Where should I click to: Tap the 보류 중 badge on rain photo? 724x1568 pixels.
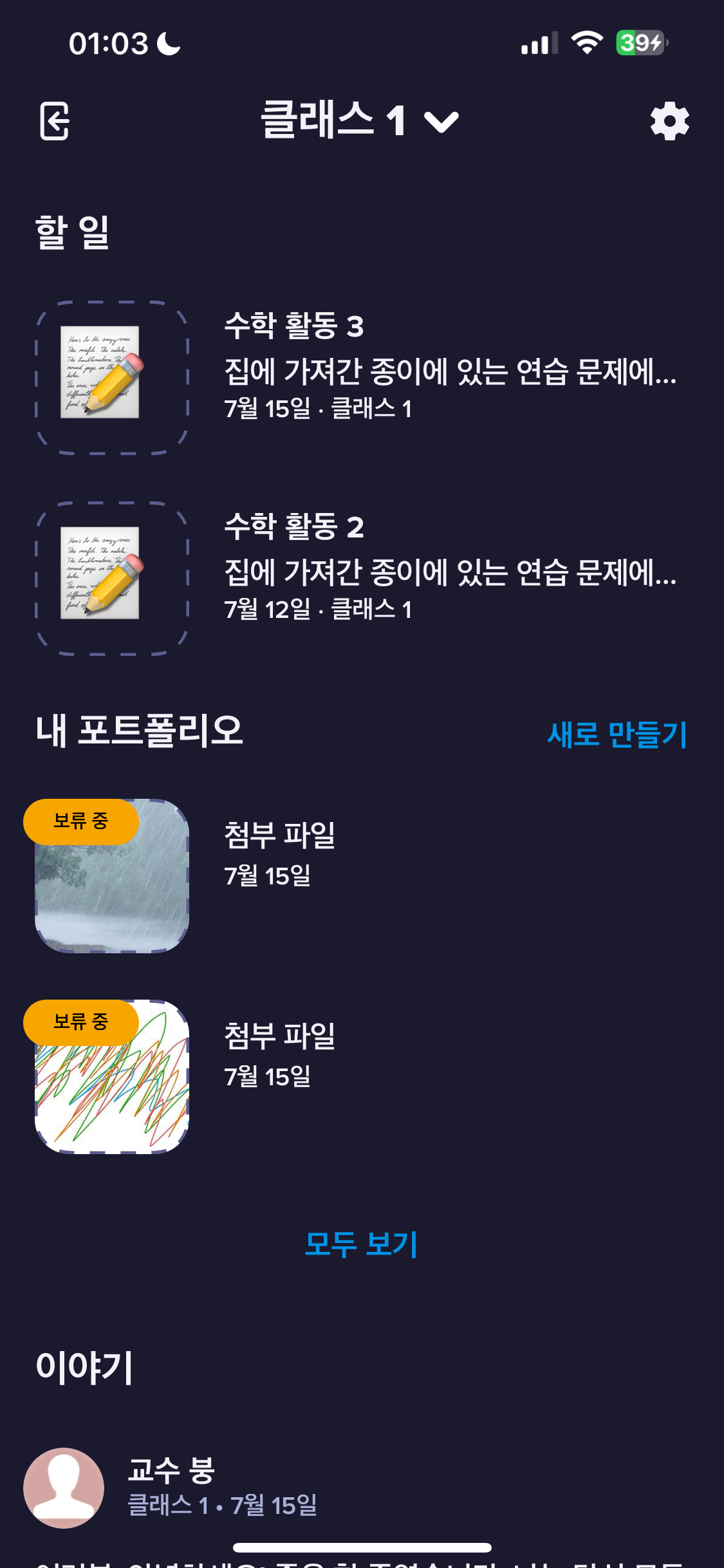80,821
